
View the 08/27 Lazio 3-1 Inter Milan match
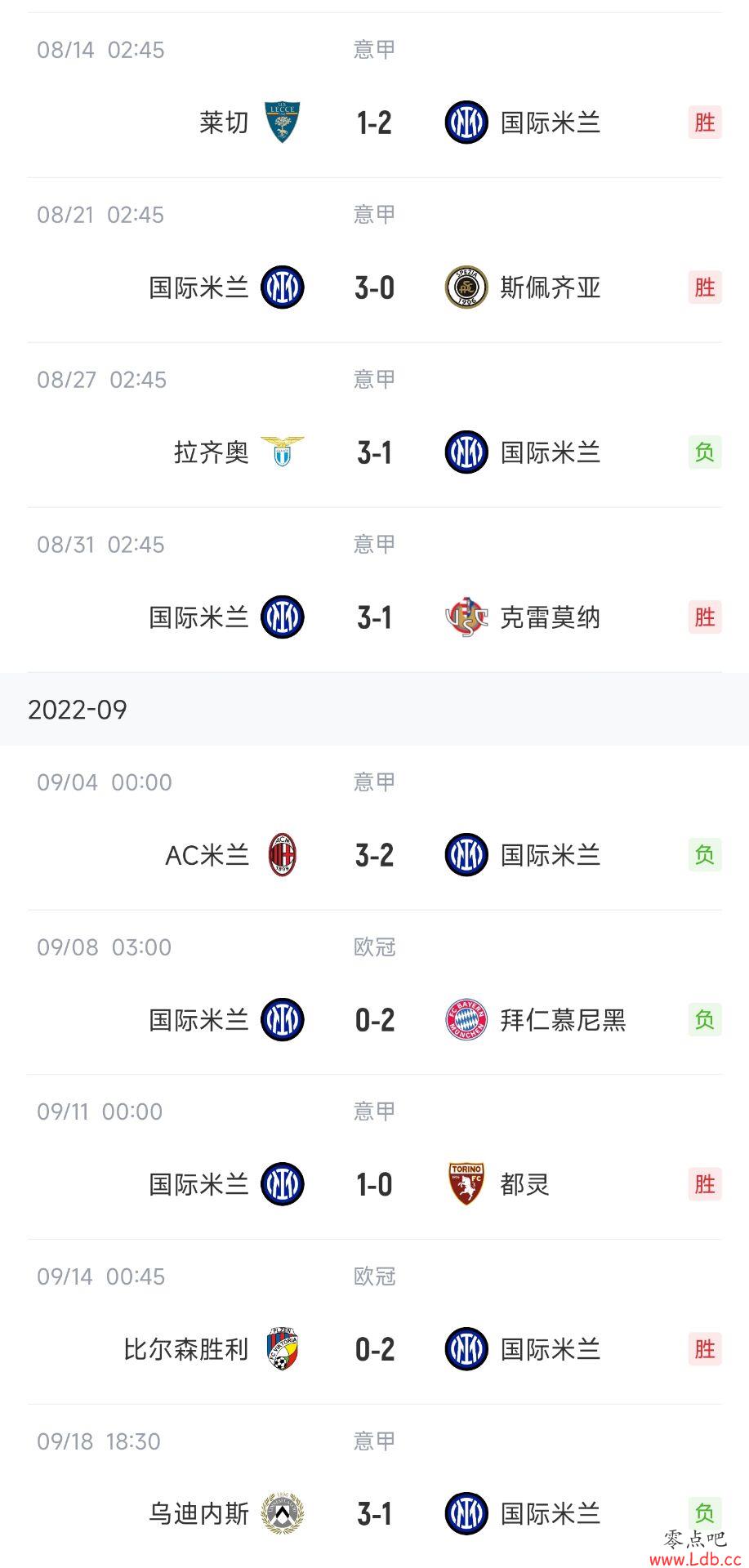374,425
